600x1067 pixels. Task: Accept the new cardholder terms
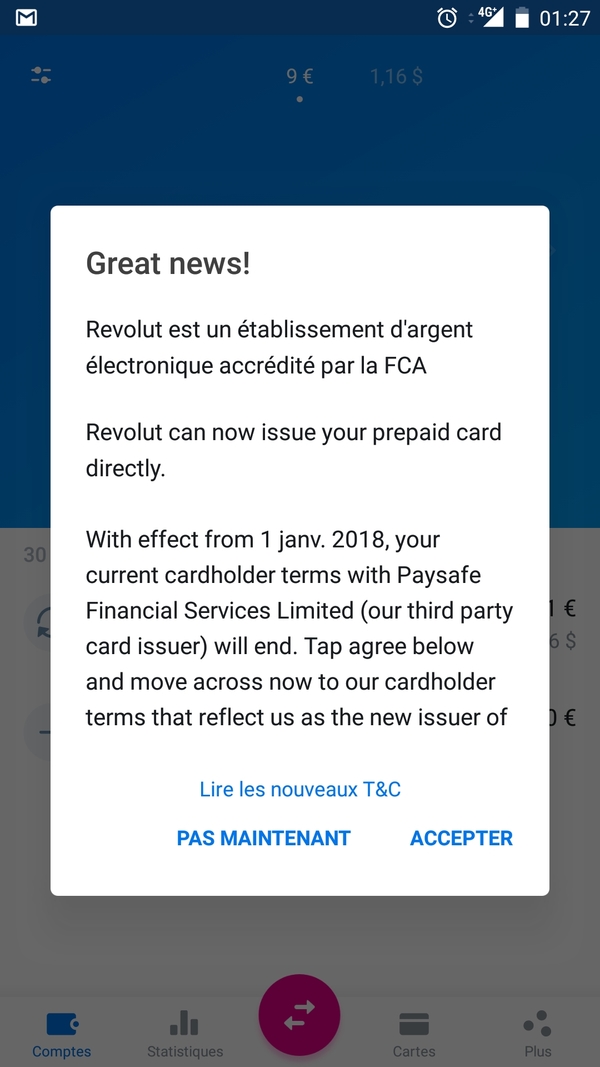(461, 838)
